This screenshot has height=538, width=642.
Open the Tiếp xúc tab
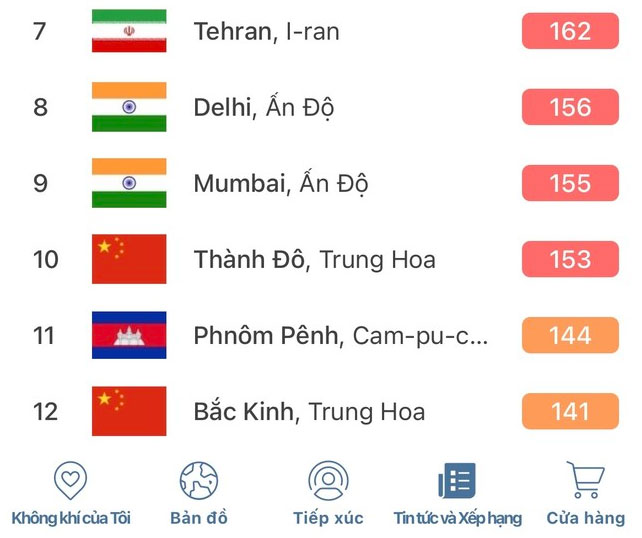328,494
